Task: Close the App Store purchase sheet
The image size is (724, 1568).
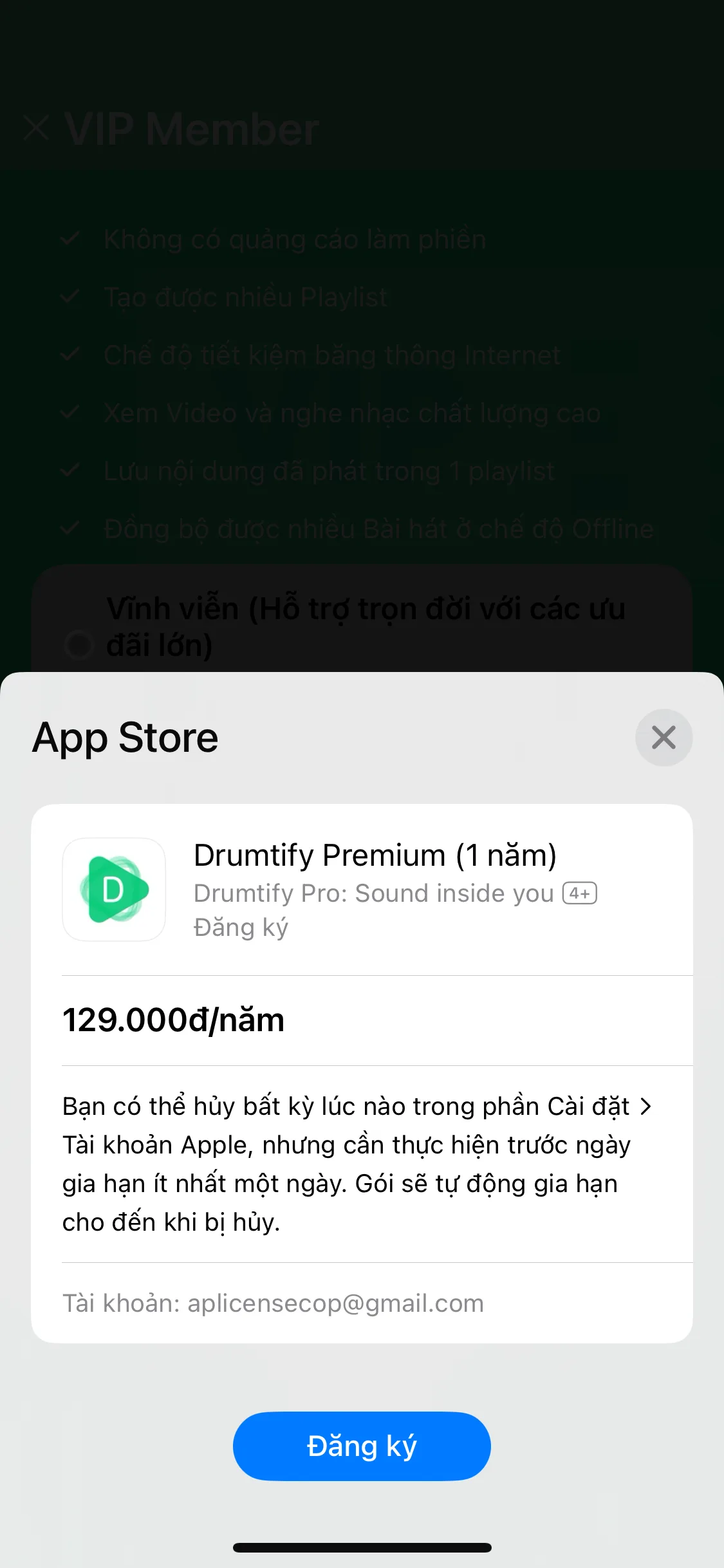Action: 664,738
